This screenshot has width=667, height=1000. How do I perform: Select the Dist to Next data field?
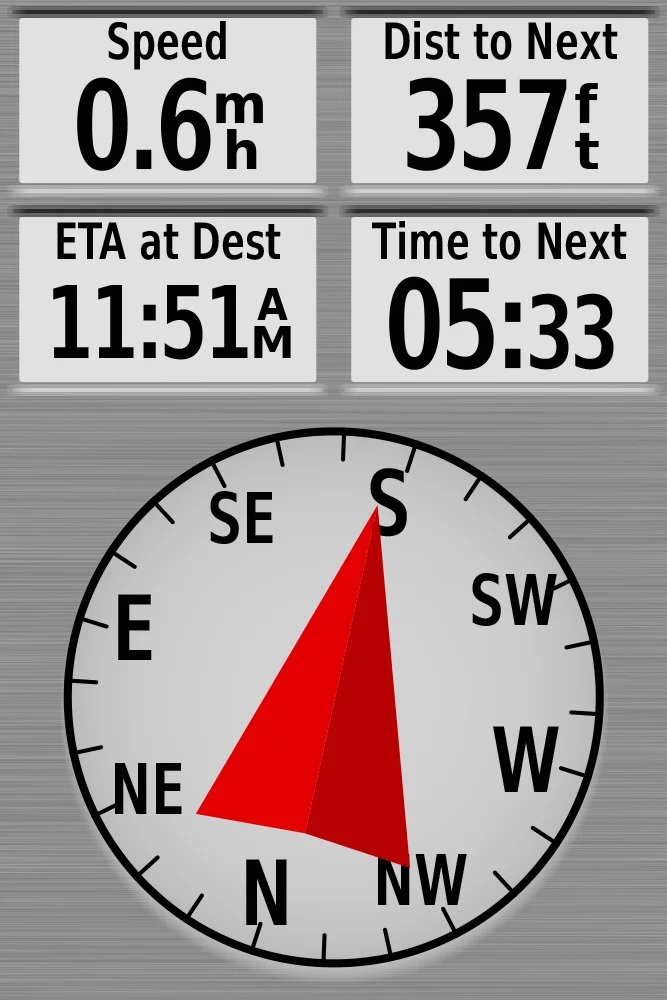pos(499,100)
